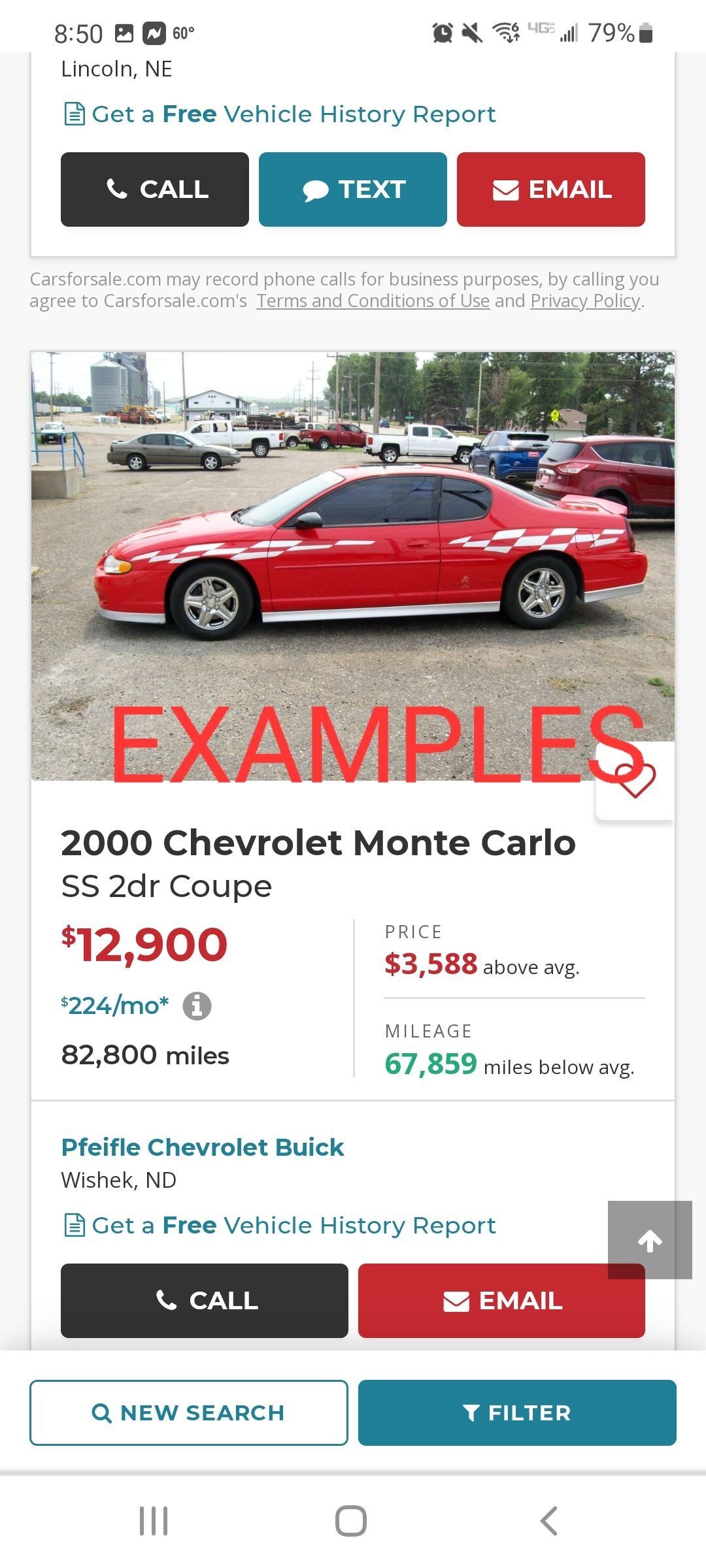706x1568 pixels.
Task: Jump back to top with the arrow button
Action: click(649, 1240)
